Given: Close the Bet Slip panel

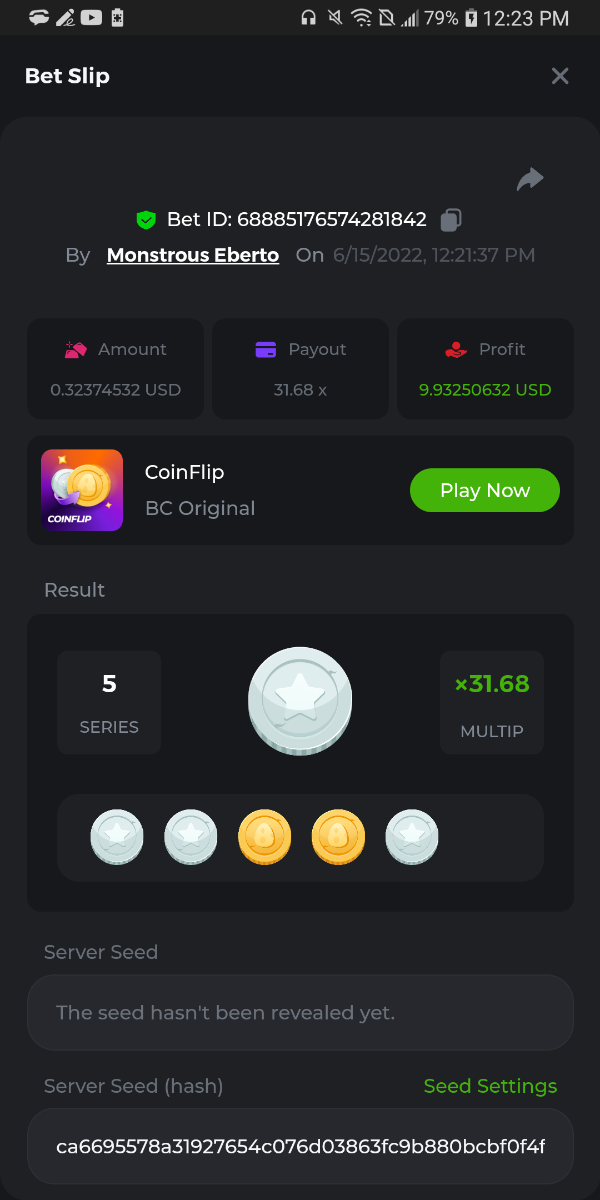Looking at the screenshot, I should [560, 76].
